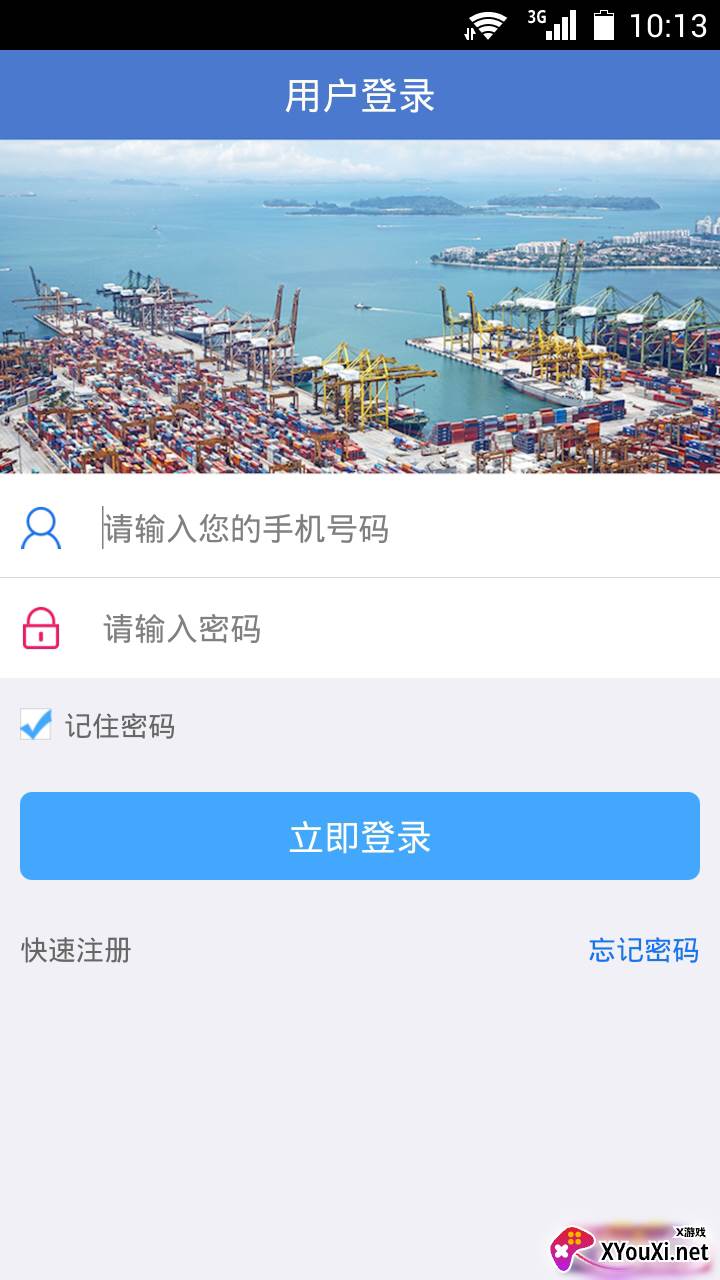Open 快速注册 to register
This screenshot has height=1280, width=720.
click(77, 950)
